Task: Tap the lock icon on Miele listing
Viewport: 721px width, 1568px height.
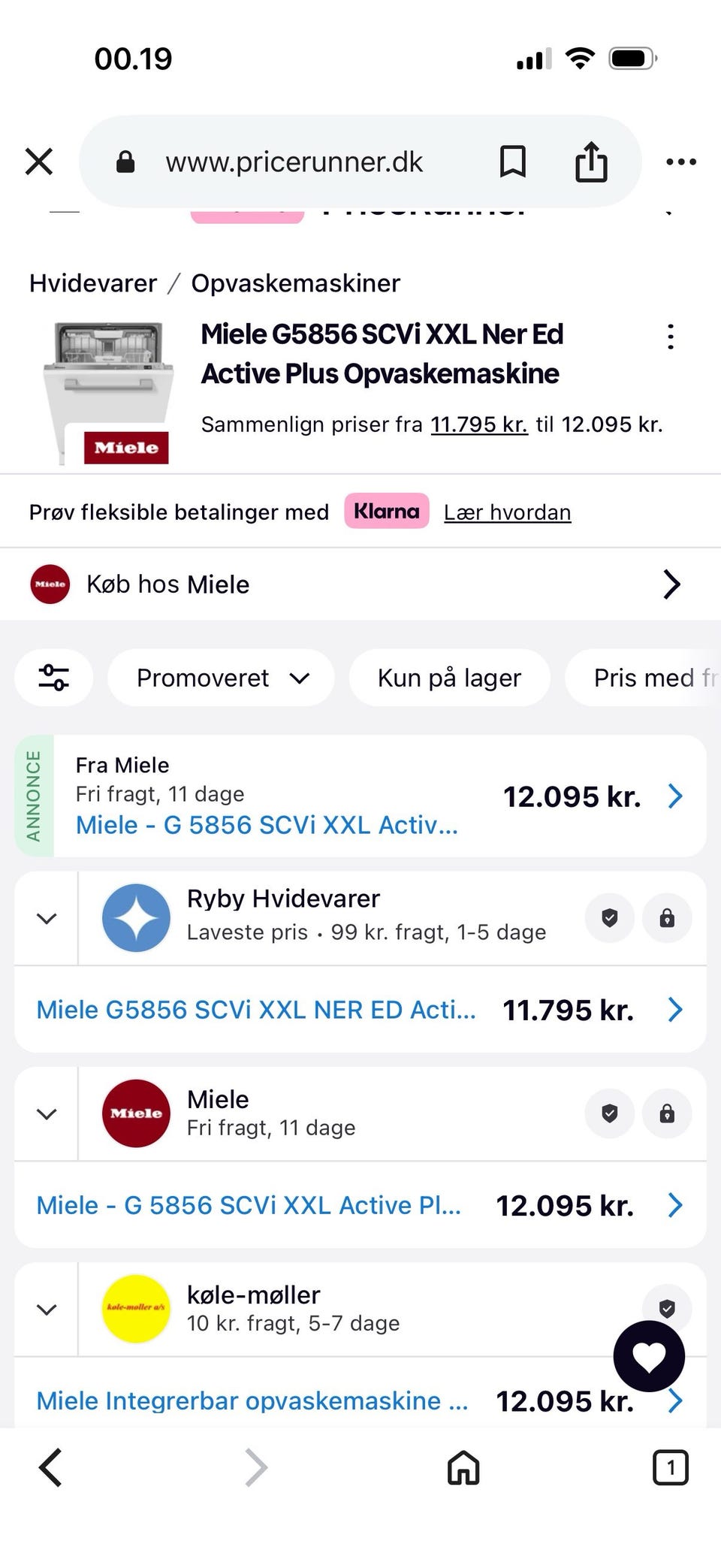Action: (667, 1113)
